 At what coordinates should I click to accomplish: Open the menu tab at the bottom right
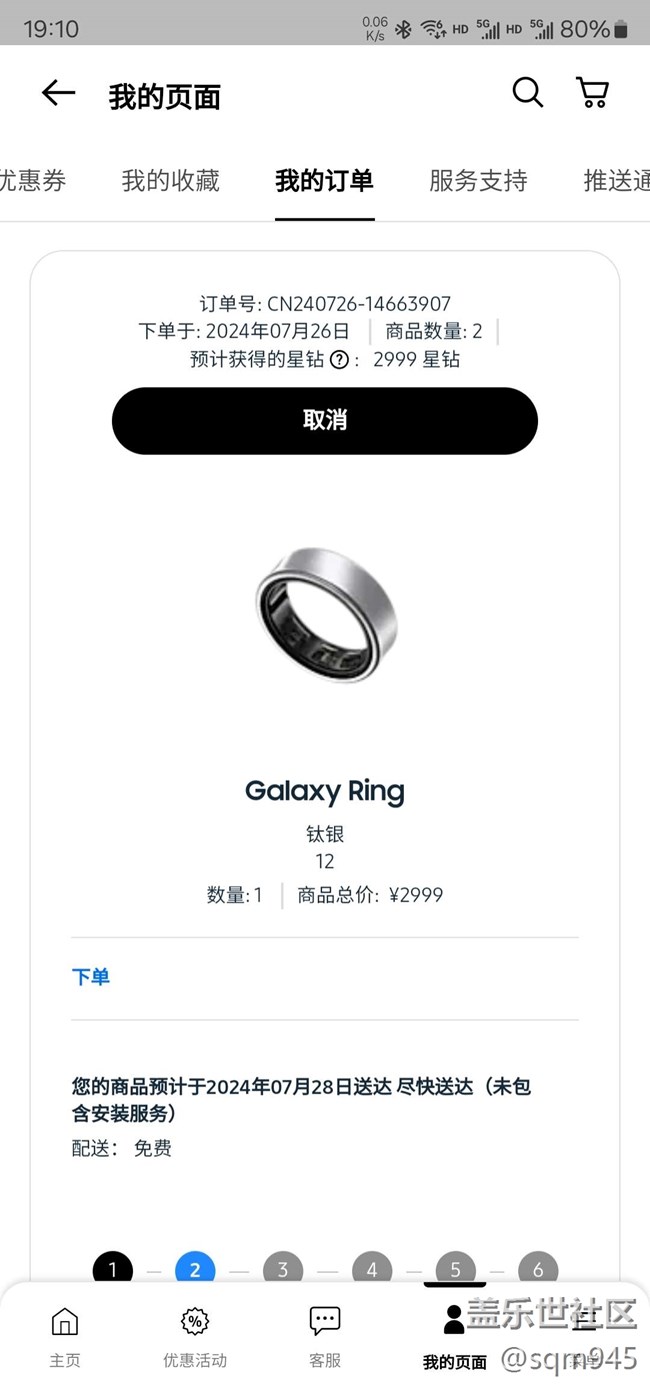click(585, 1338)
